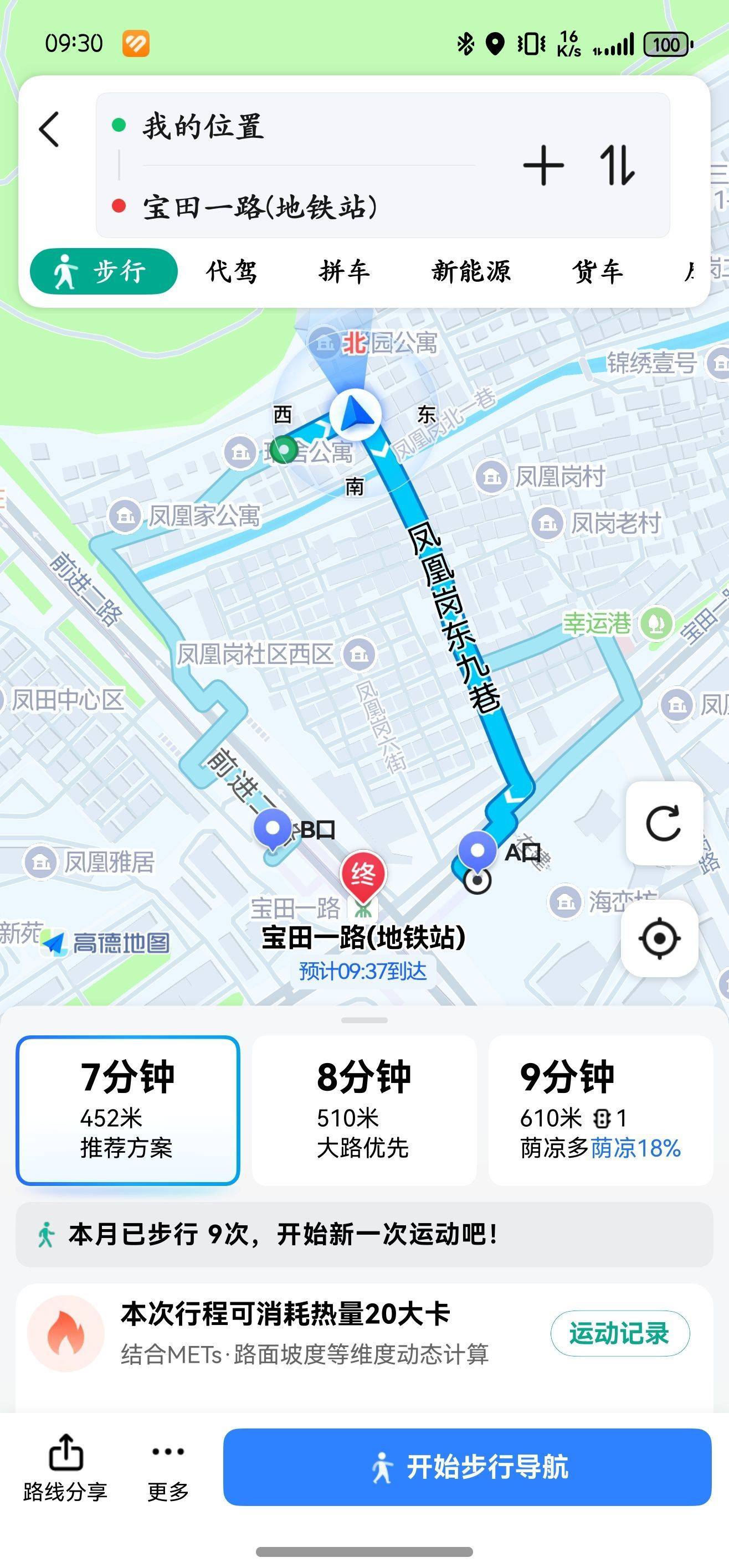
Task: Switch to the 代驾 tab
Action: (232, 271)
